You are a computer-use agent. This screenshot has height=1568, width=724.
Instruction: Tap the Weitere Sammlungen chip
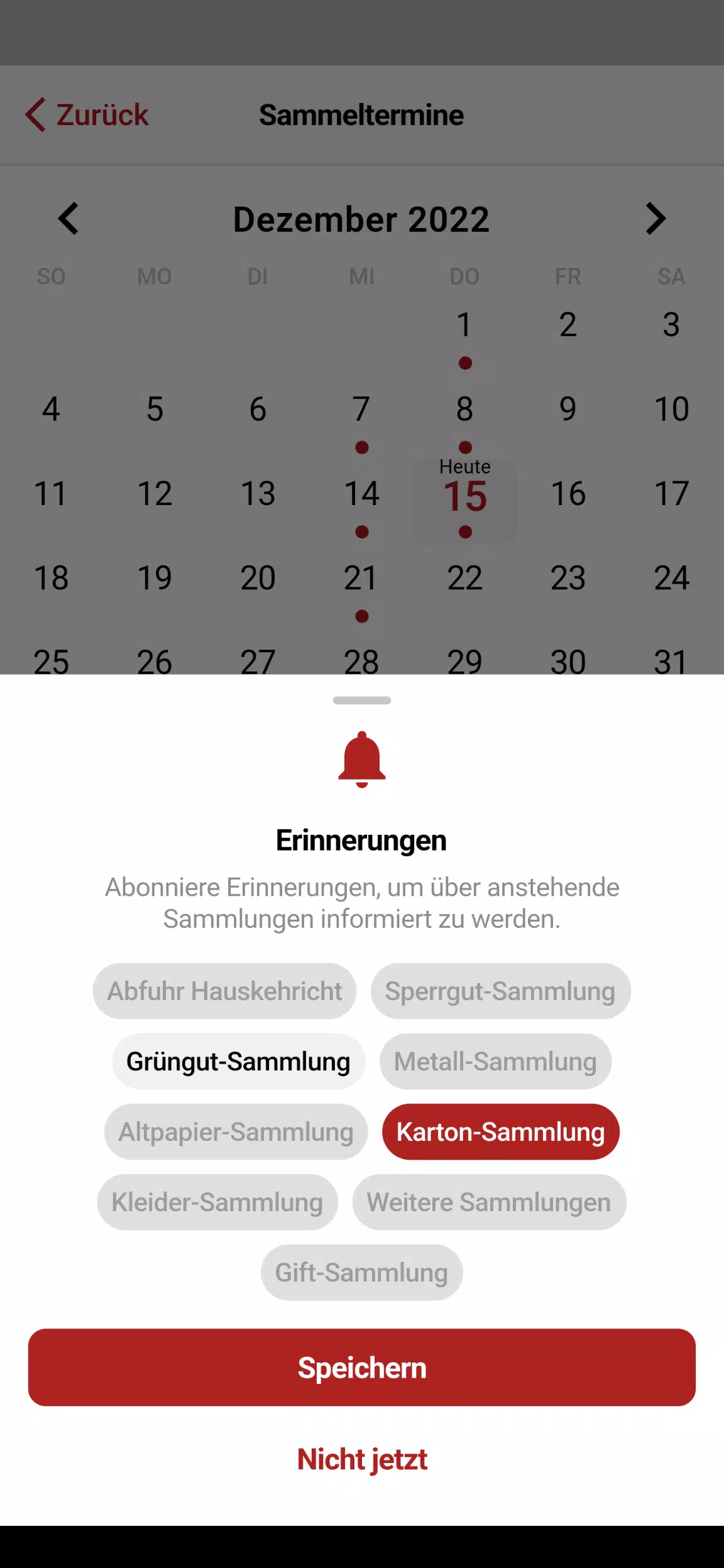pyautogui.click(x=489, y=1202)
